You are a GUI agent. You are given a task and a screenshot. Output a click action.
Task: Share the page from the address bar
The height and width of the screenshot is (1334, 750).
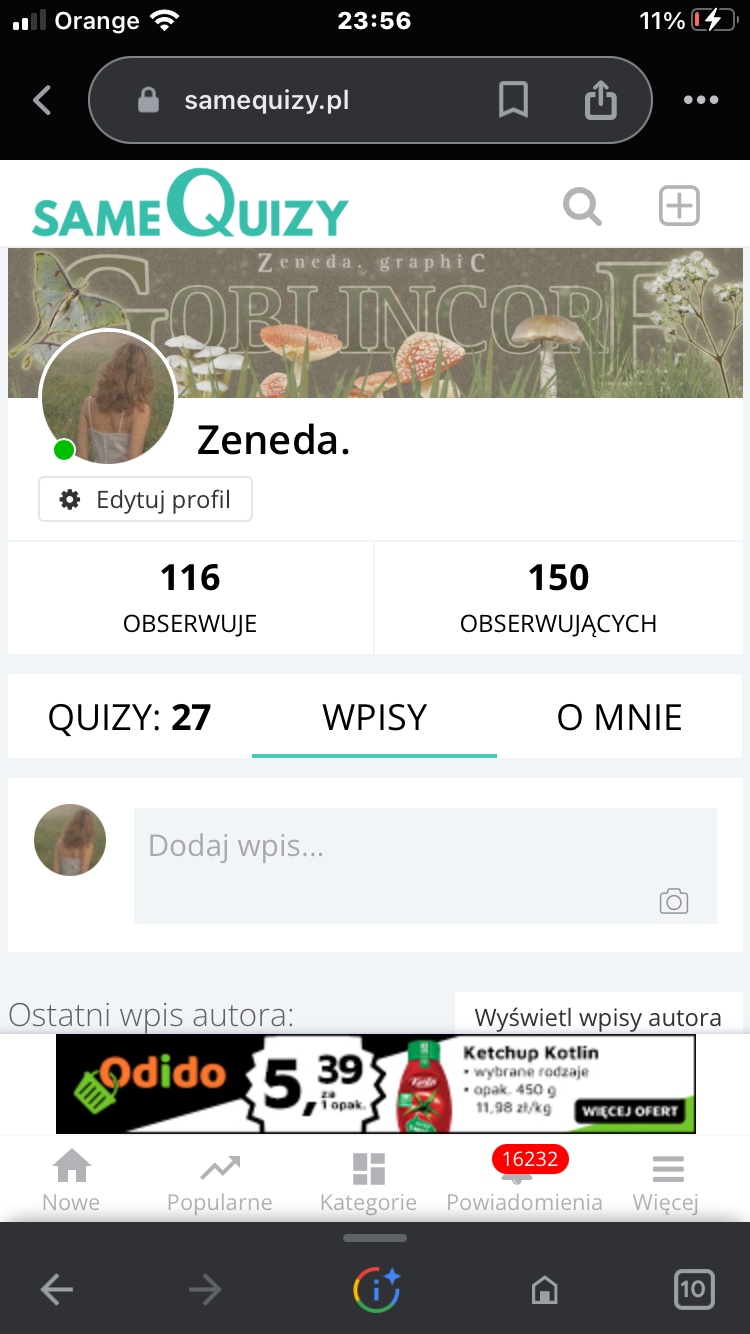pyautogui.click(x=600, y=100)
